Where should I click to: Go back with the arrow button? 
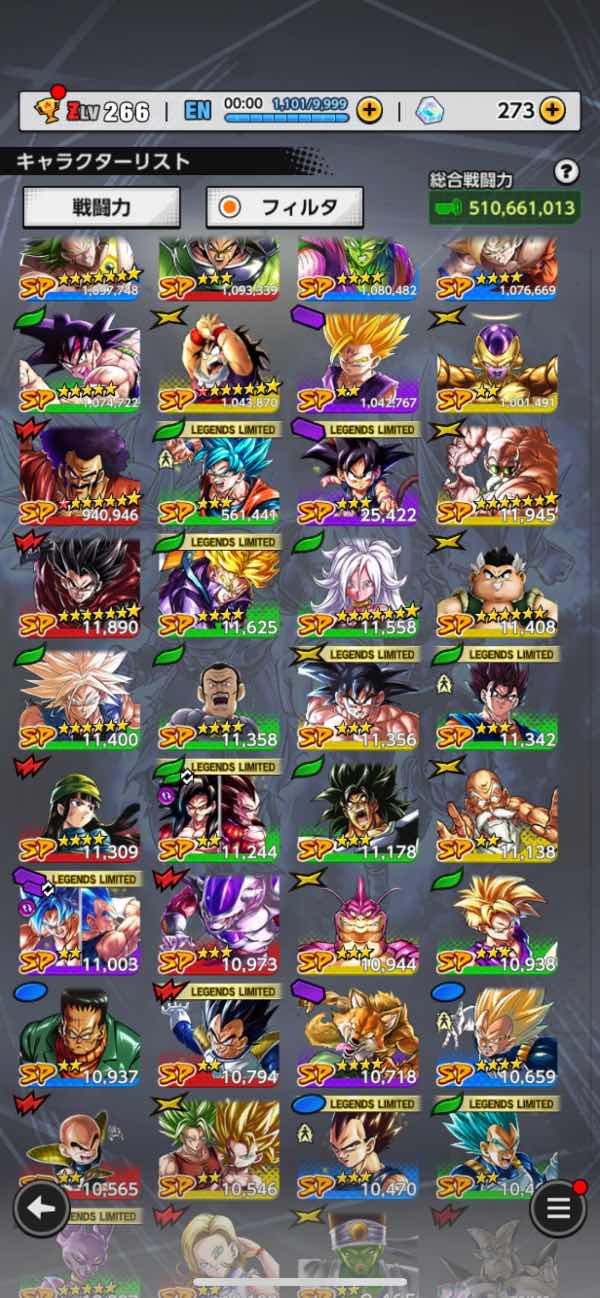coord(41,1207)
